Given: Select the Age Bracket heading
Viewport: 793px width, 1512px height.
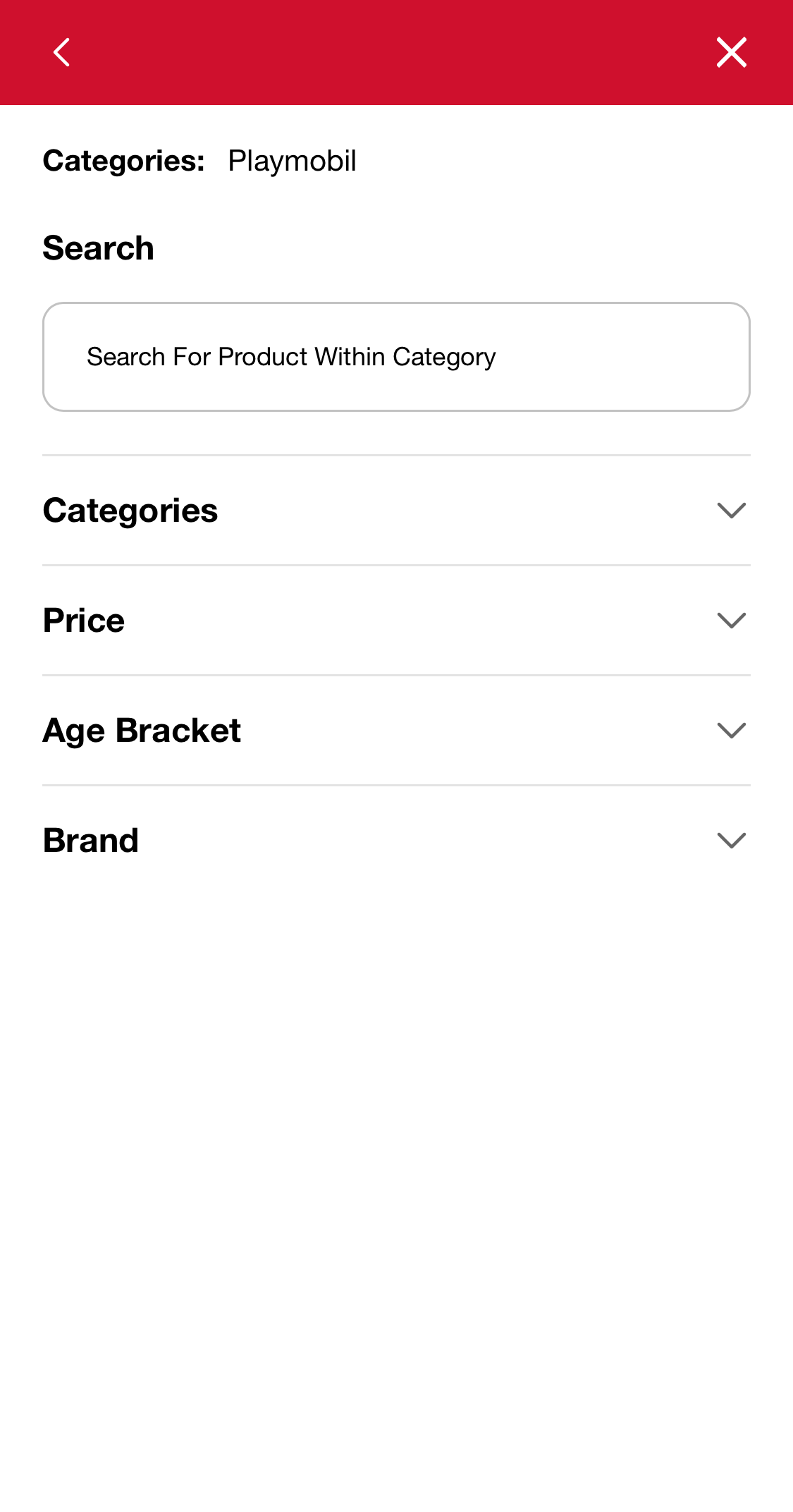Looking at the screenshot, I should (142, 730).
